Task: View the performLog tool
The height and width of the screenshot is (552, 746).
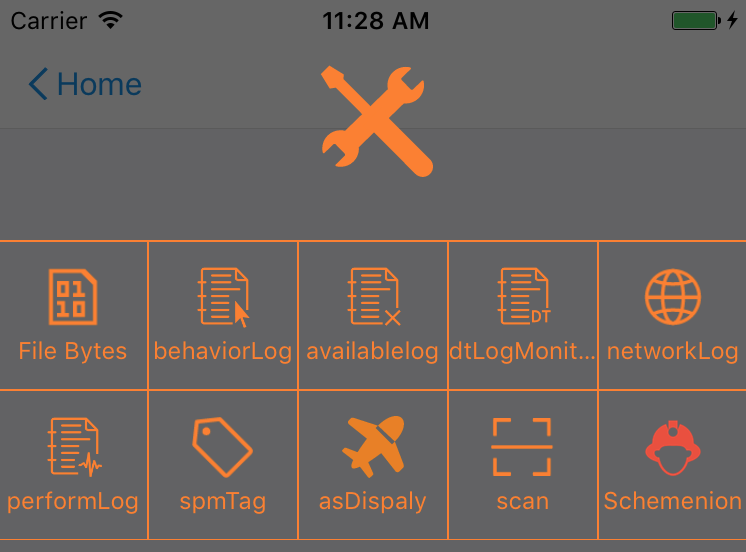Action: (73, 465)
